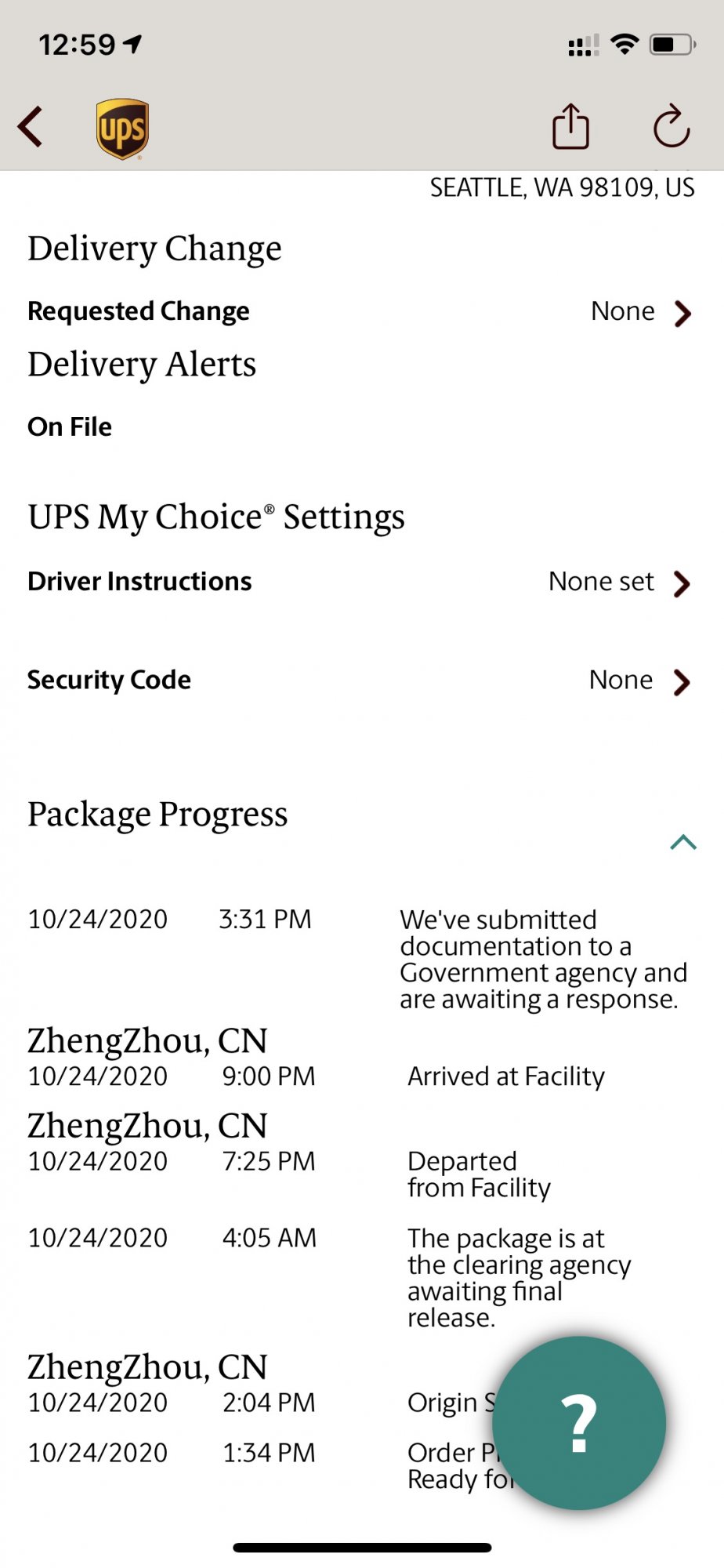
Task: Share this tracking page
Action: pos(570,126)
